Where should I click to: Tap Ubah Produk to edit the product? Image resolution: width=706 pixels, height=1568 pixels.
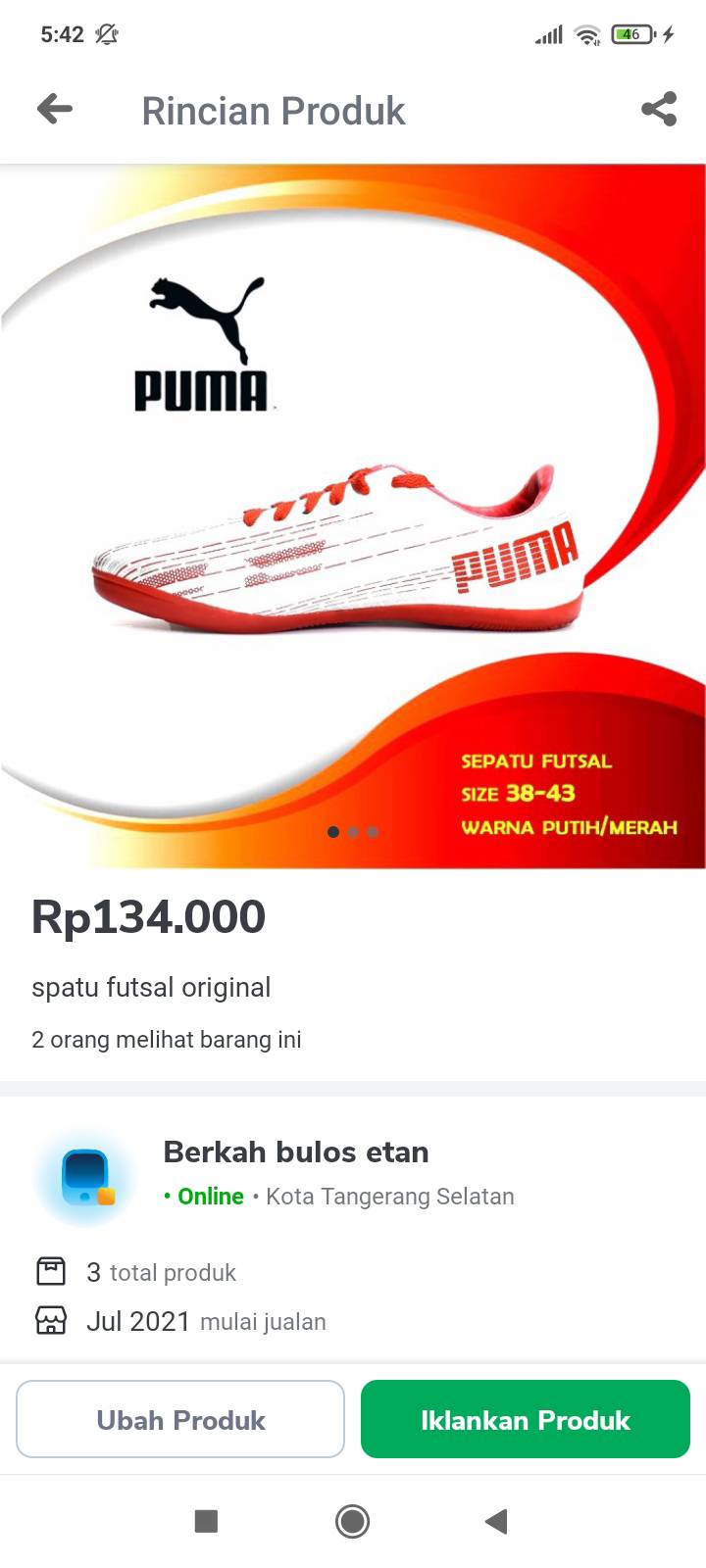180,1419
